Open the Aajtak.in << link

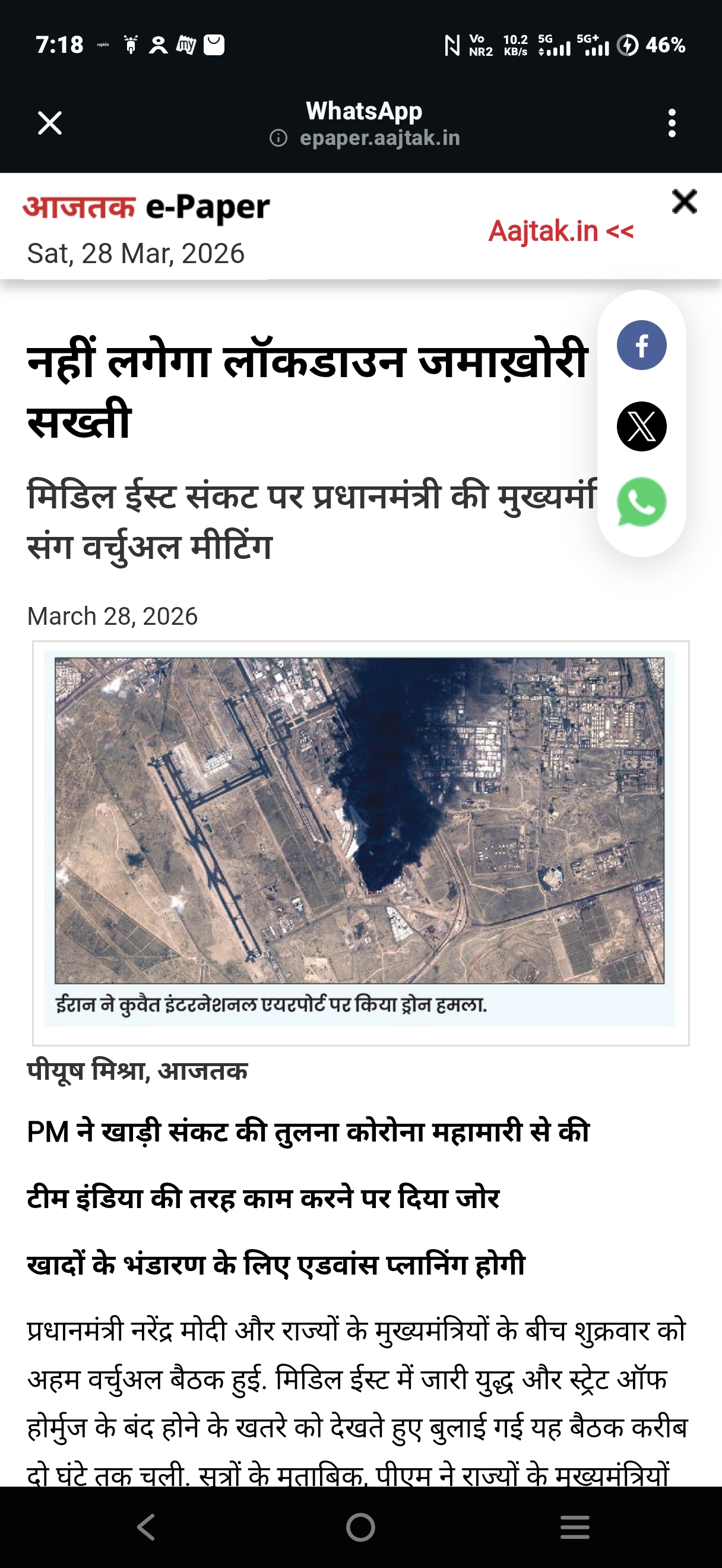tap(560, 231)
